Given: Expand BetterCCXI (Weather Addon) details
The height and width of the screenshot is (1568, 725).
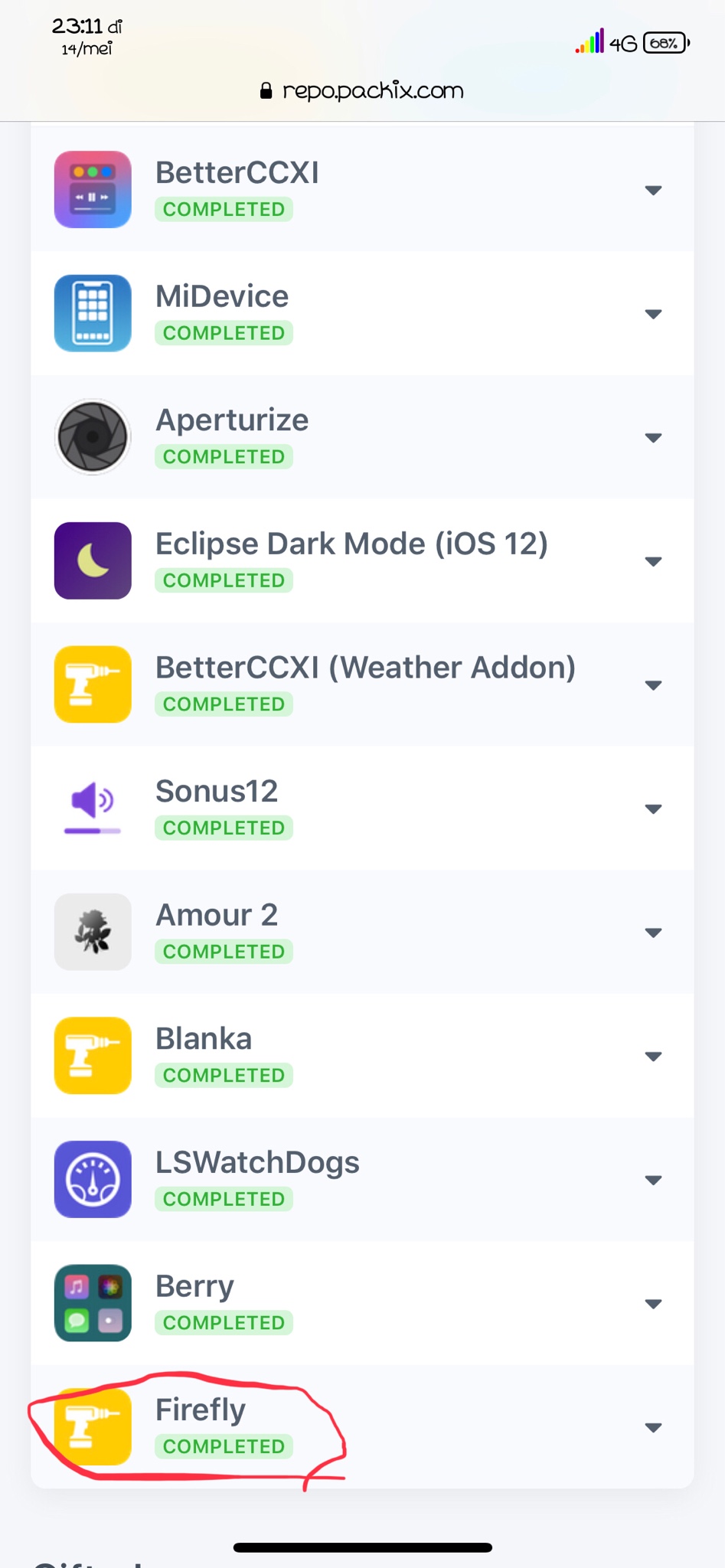Looking at the screenshot, I should 653,685.
